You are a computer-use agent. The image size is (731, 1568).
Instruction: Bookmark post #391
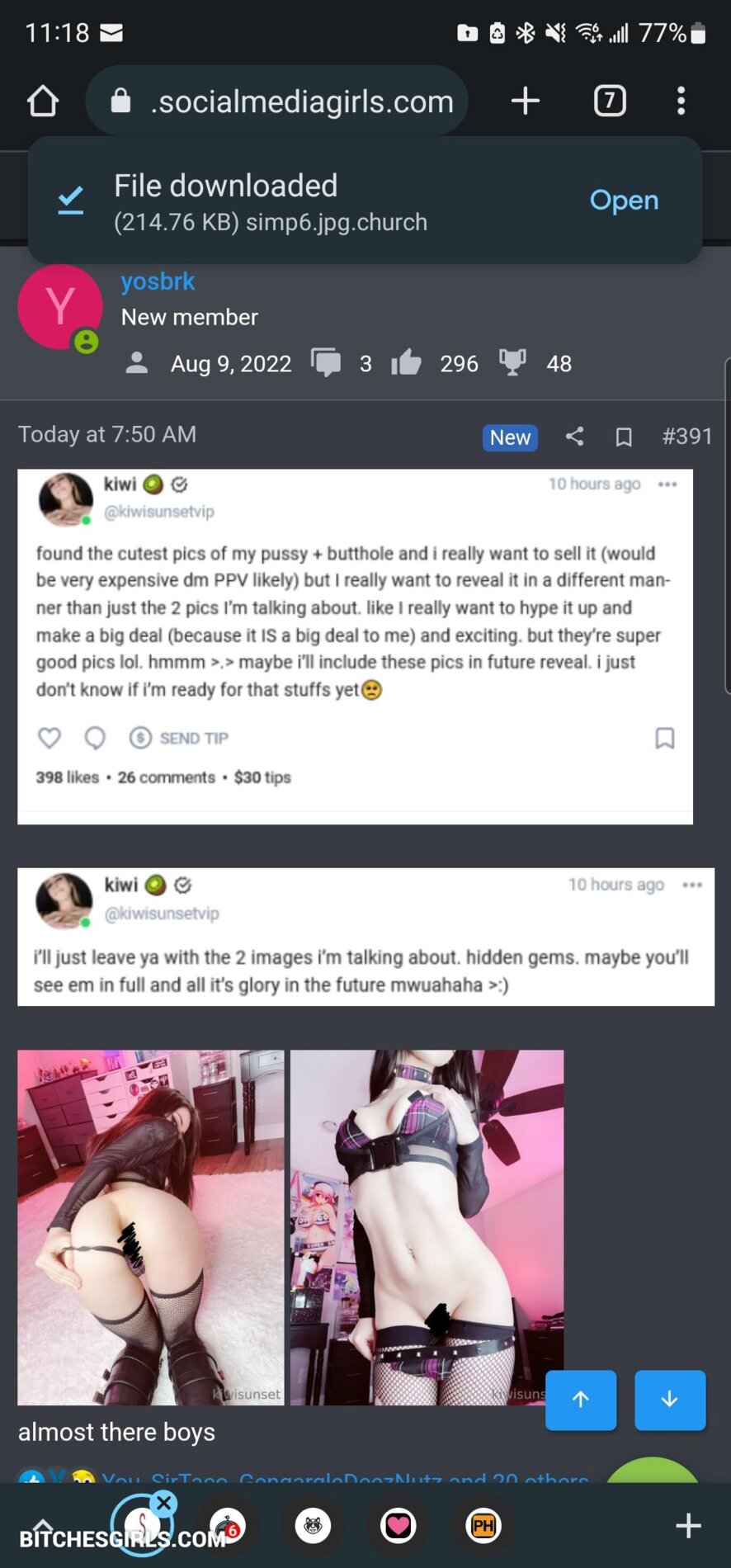pyautogui.click(x=624, y=437)
